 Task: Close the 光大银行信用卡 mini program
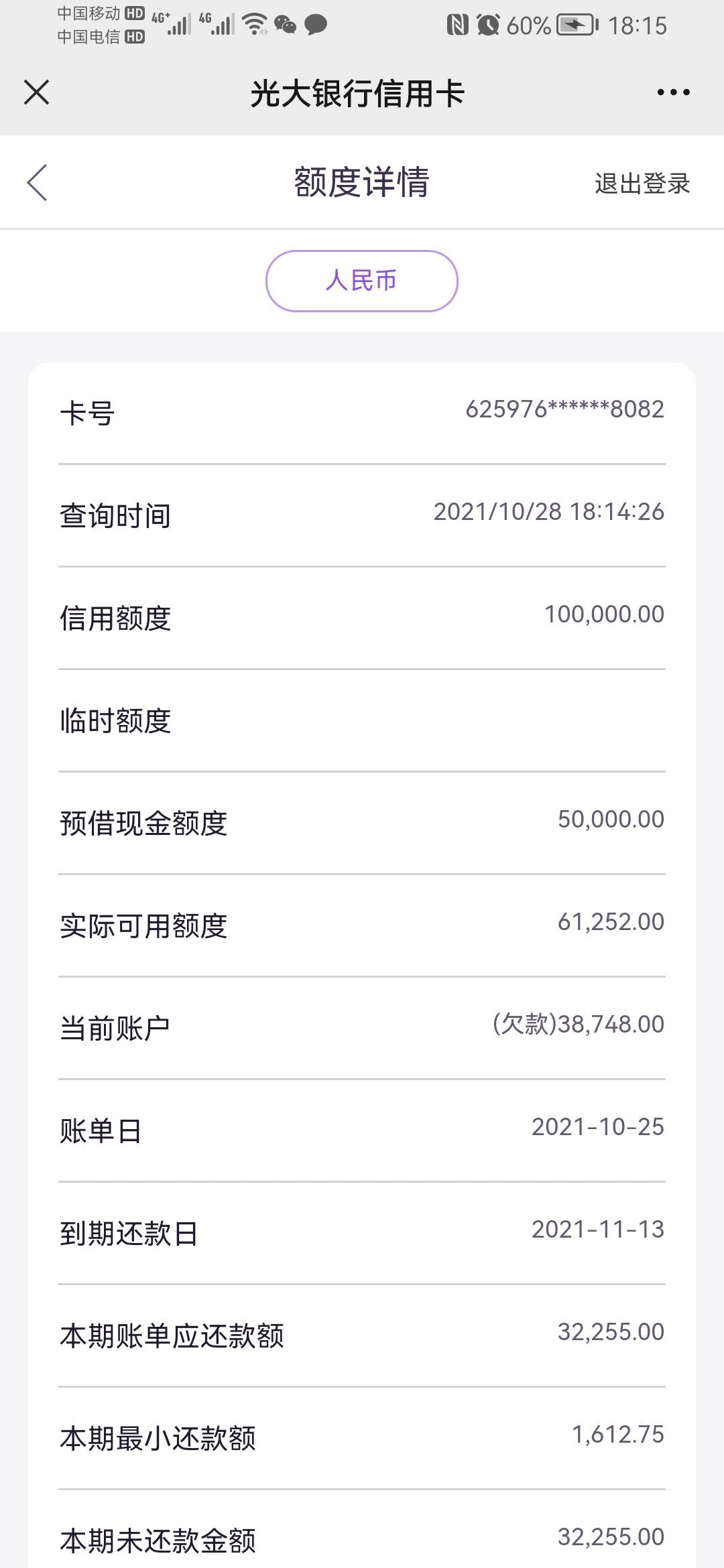[x=36, y=92]
